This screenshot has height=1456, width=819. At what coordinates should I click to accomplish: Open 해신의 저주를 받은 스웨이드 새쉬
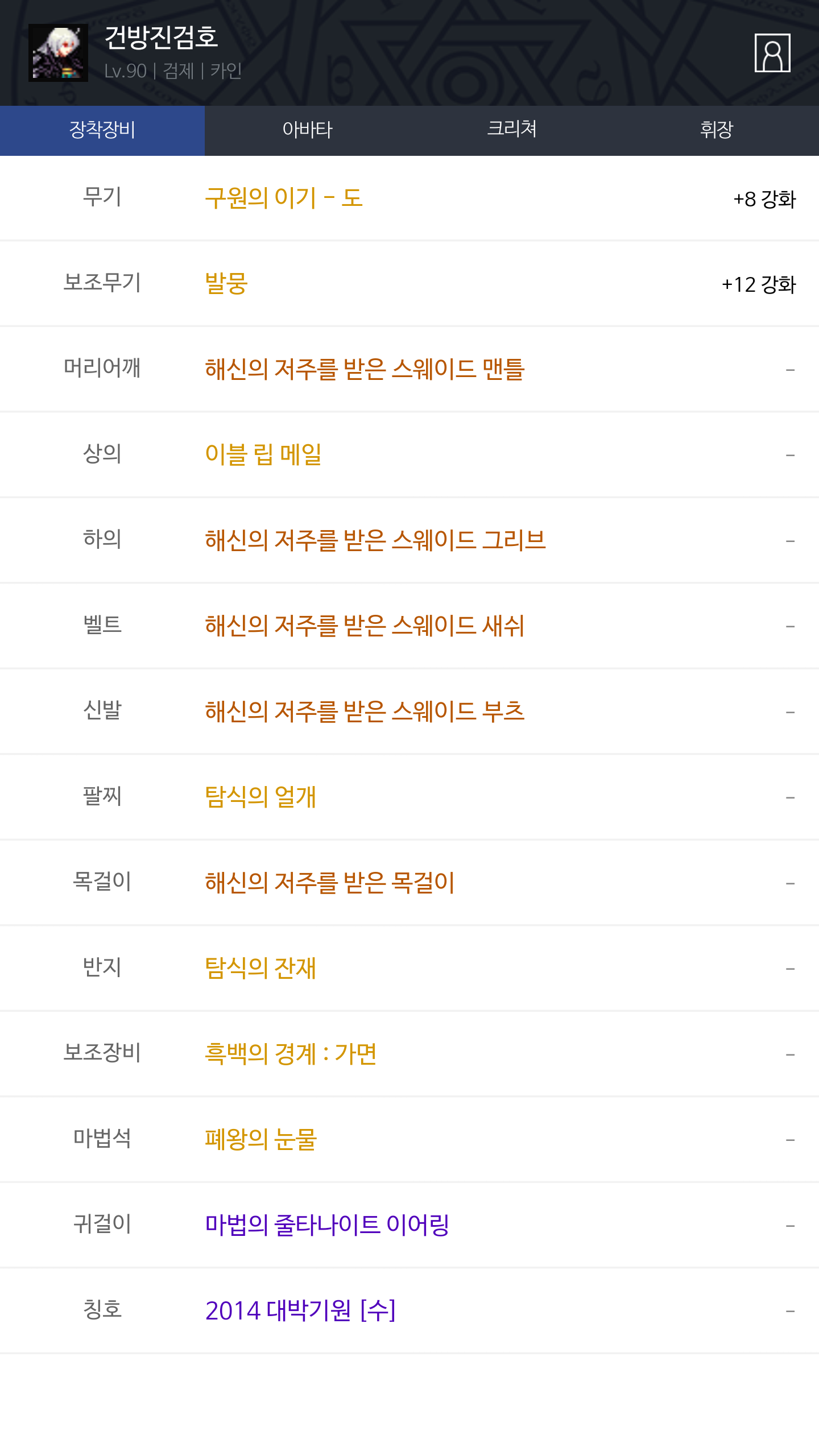point(365,626)
